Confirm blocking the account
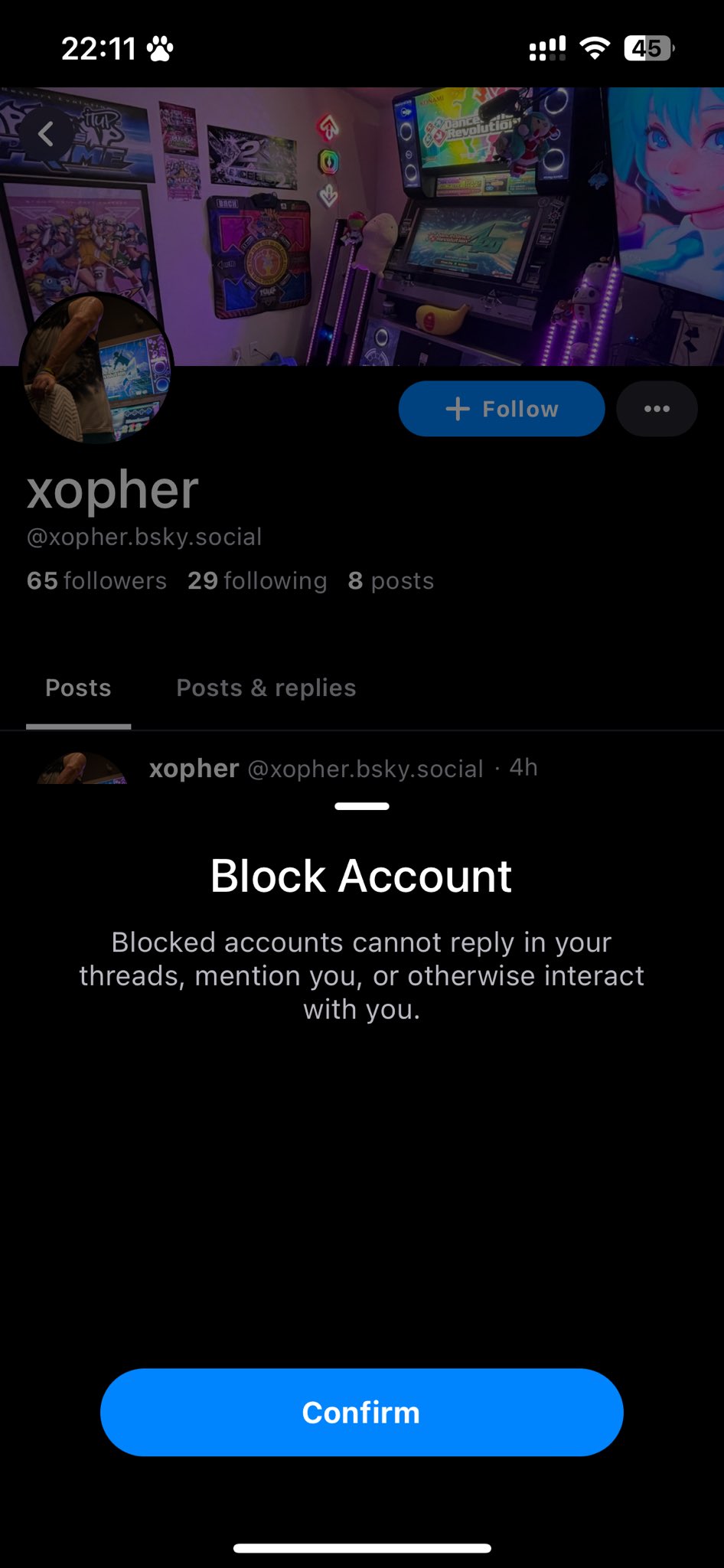The width and height of the screenshot is (724, 1568). pyautogui.click(x=361, y=1413)
